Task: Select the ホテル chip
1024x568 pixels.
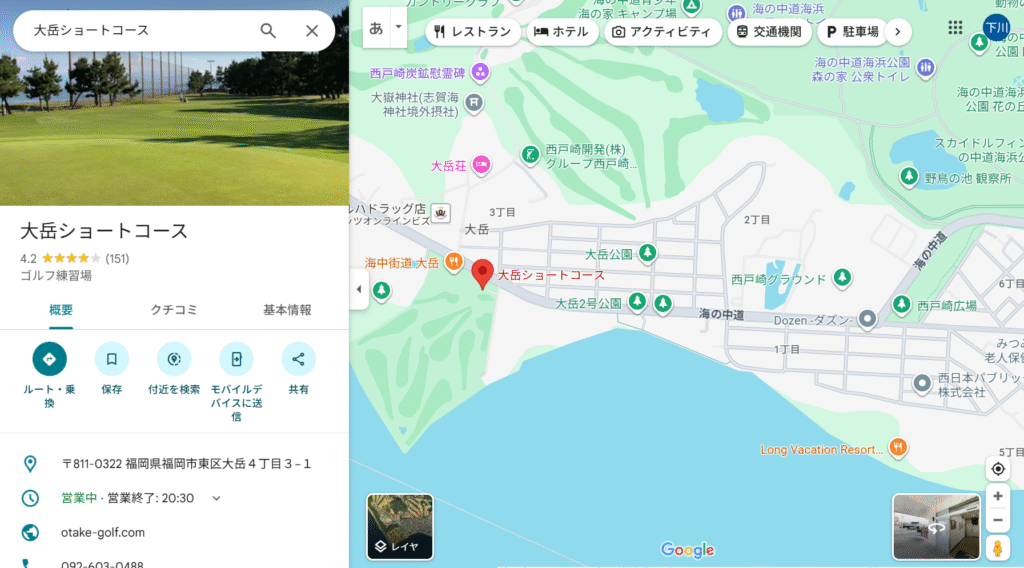Action: coord(562,32)
